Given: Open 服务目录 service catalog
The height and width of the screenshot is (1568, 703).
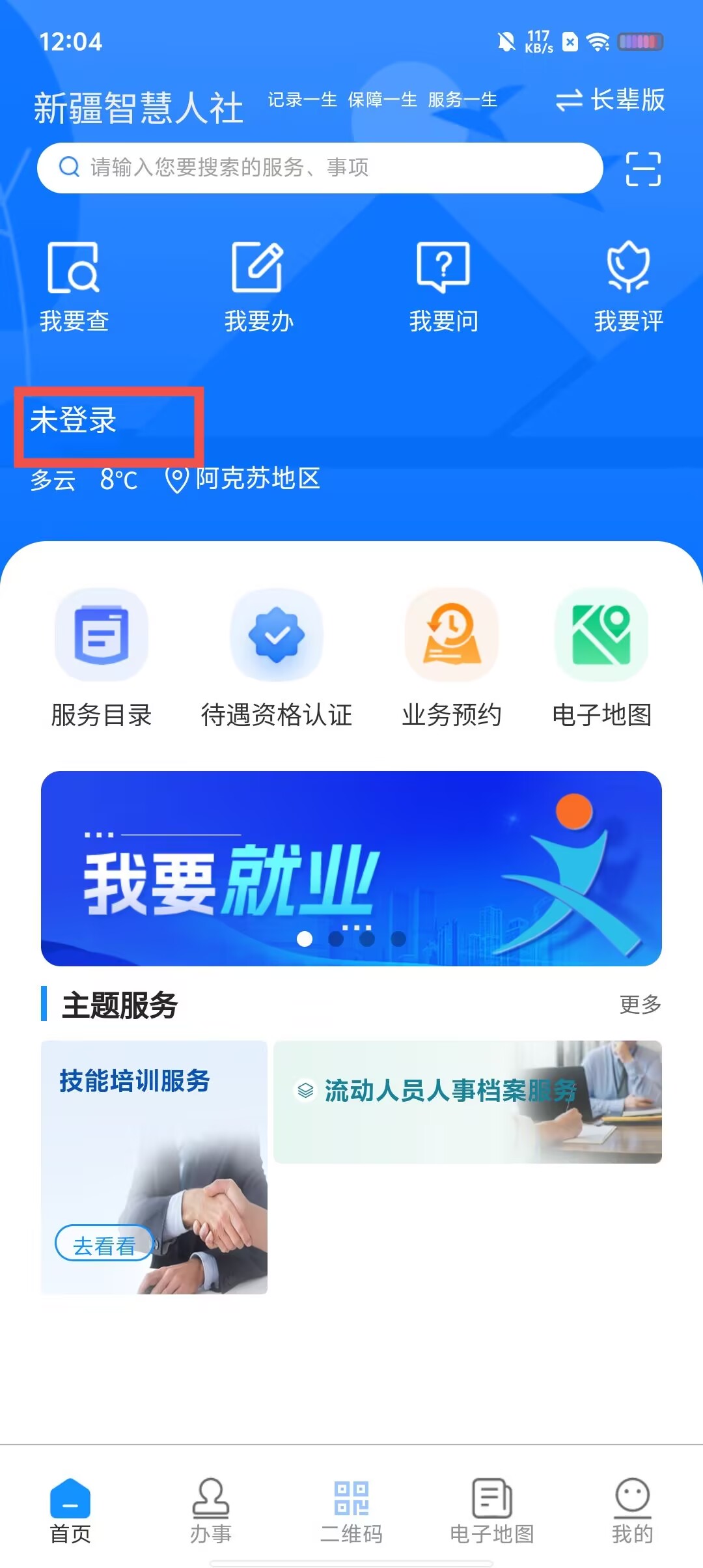Looking at the screenshot, I should 102,658.
